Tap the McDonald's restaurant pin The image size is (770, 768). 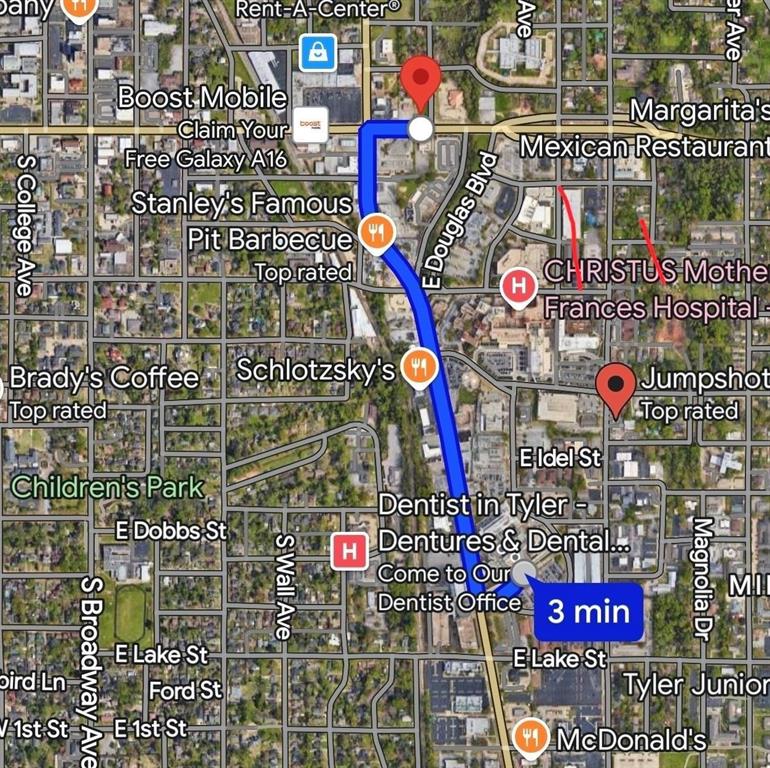(x=529, y=738)
